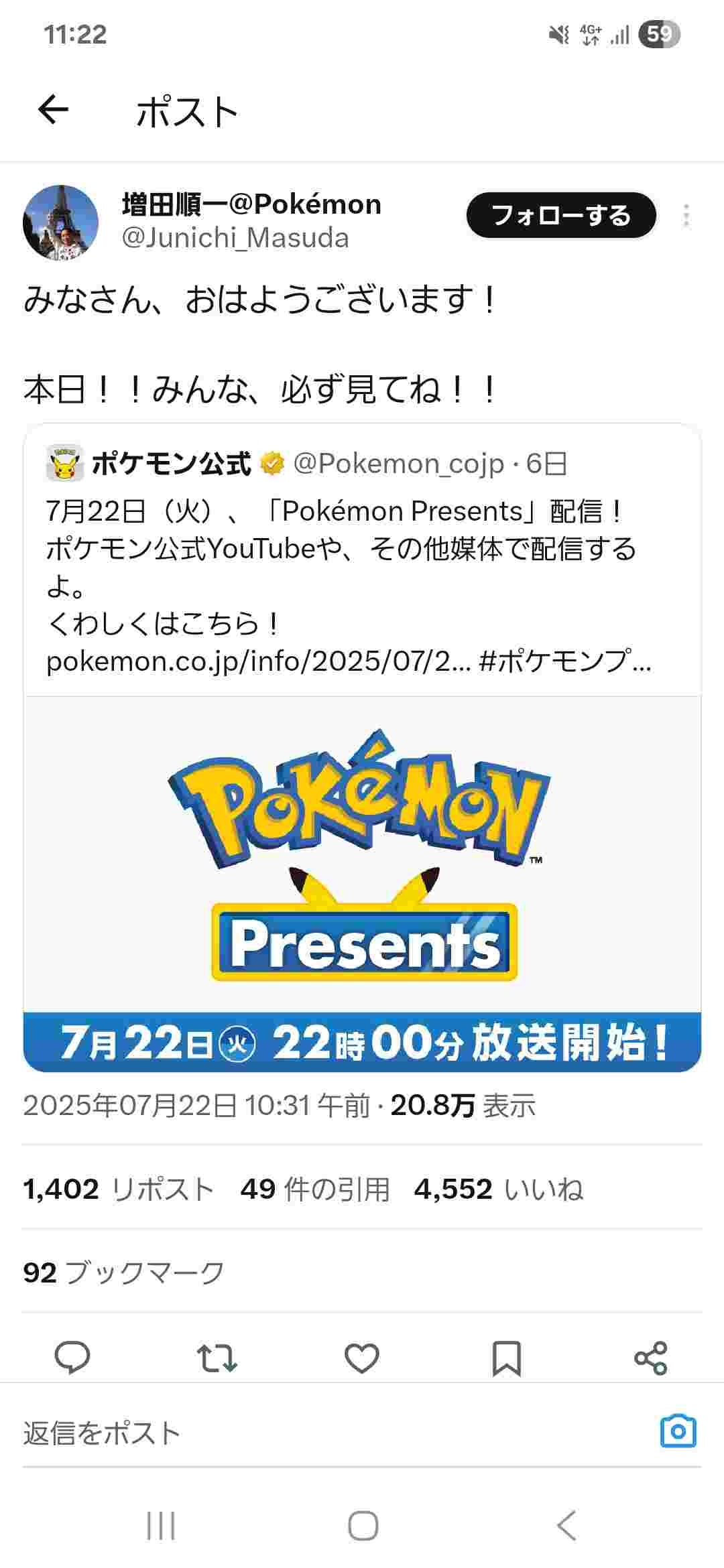Attach a photo with the camera icon
This screenshot has height=1568, width=724.
[x=678, y=1431]
